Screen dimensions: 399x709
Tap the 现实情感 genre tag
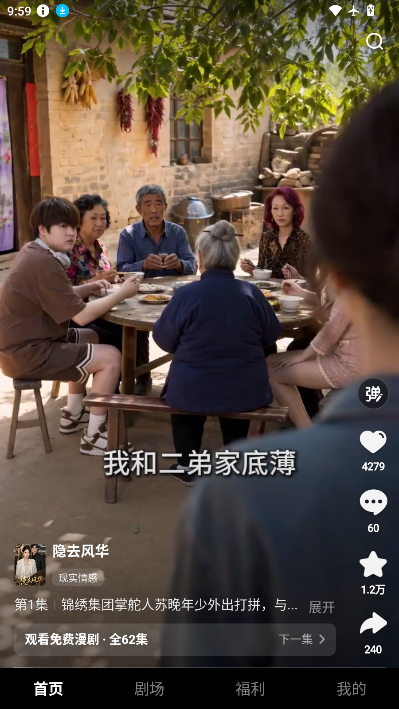click(78, 578)
